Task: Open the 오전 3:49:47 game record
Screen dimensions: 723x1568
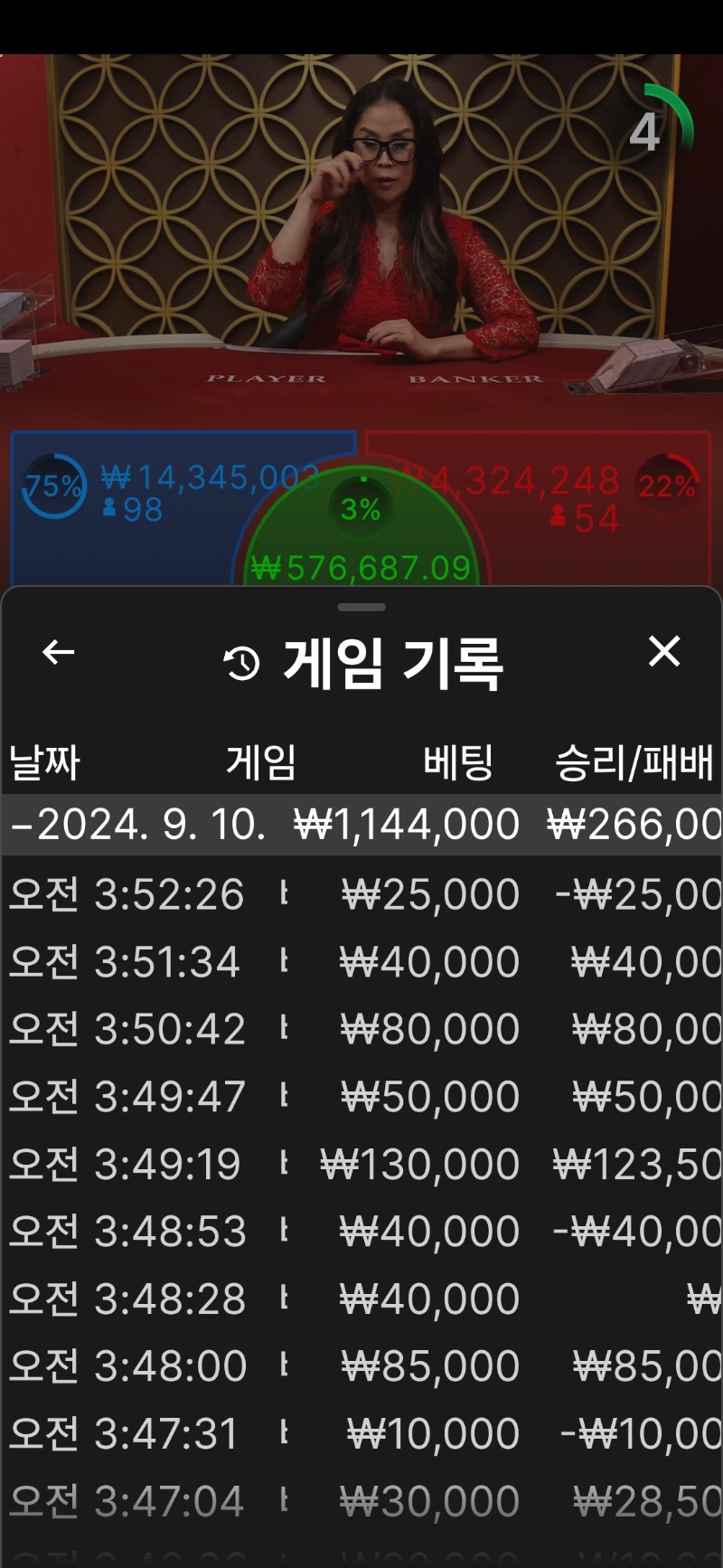Action: tap(361, 1097)
